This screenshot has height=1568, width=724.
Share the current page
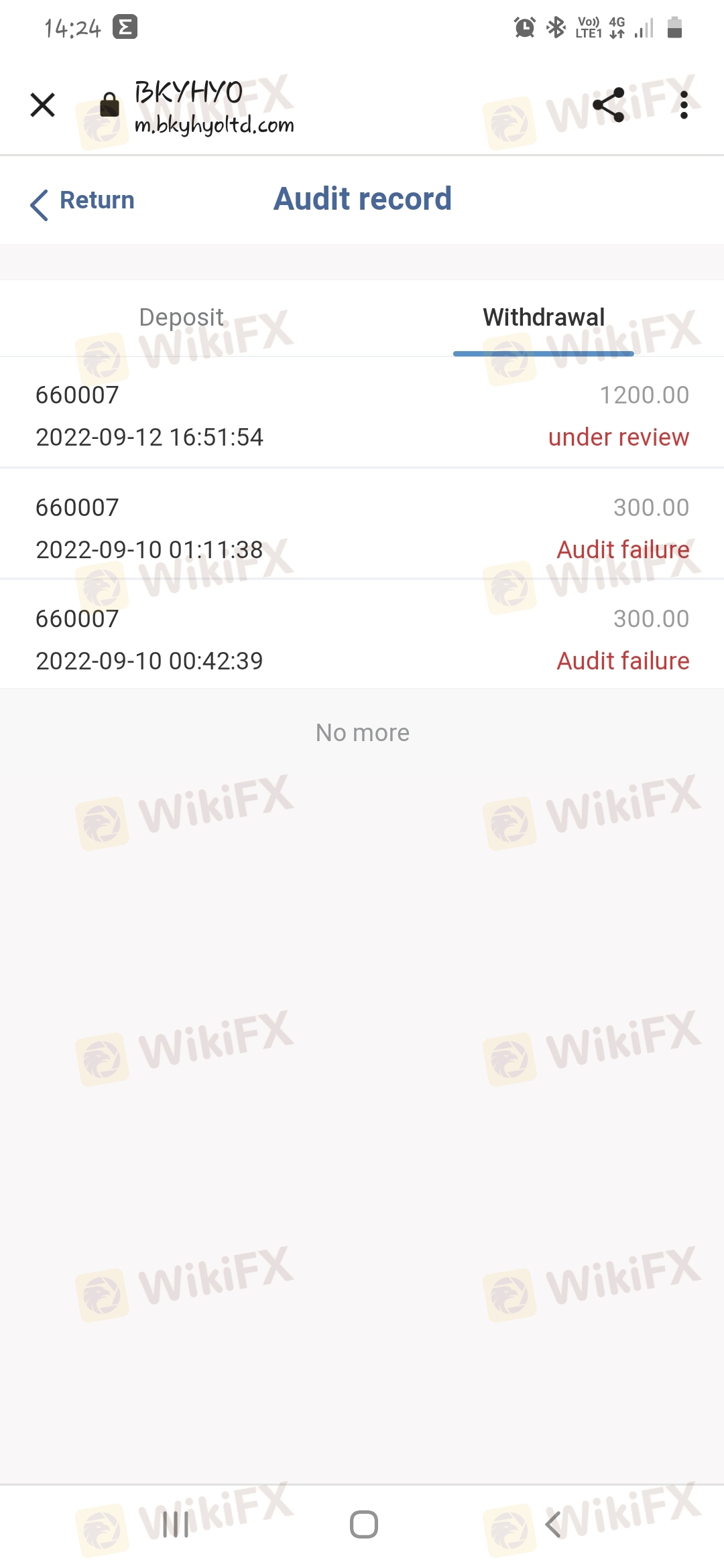609,105
